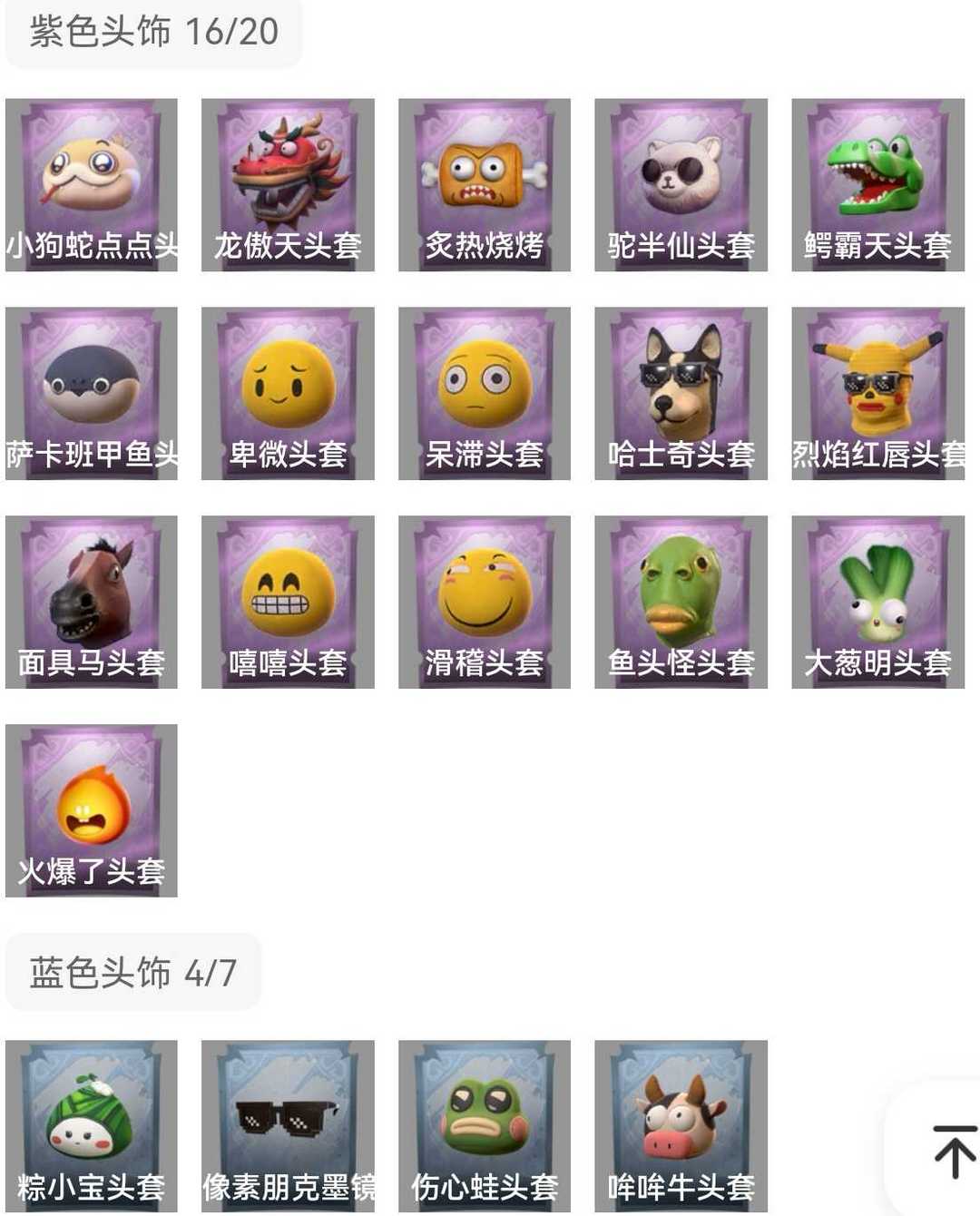This screenshot has height=1216, width=980.
Task: Open the 鳄霸天头套 tile
Action: 877,185
